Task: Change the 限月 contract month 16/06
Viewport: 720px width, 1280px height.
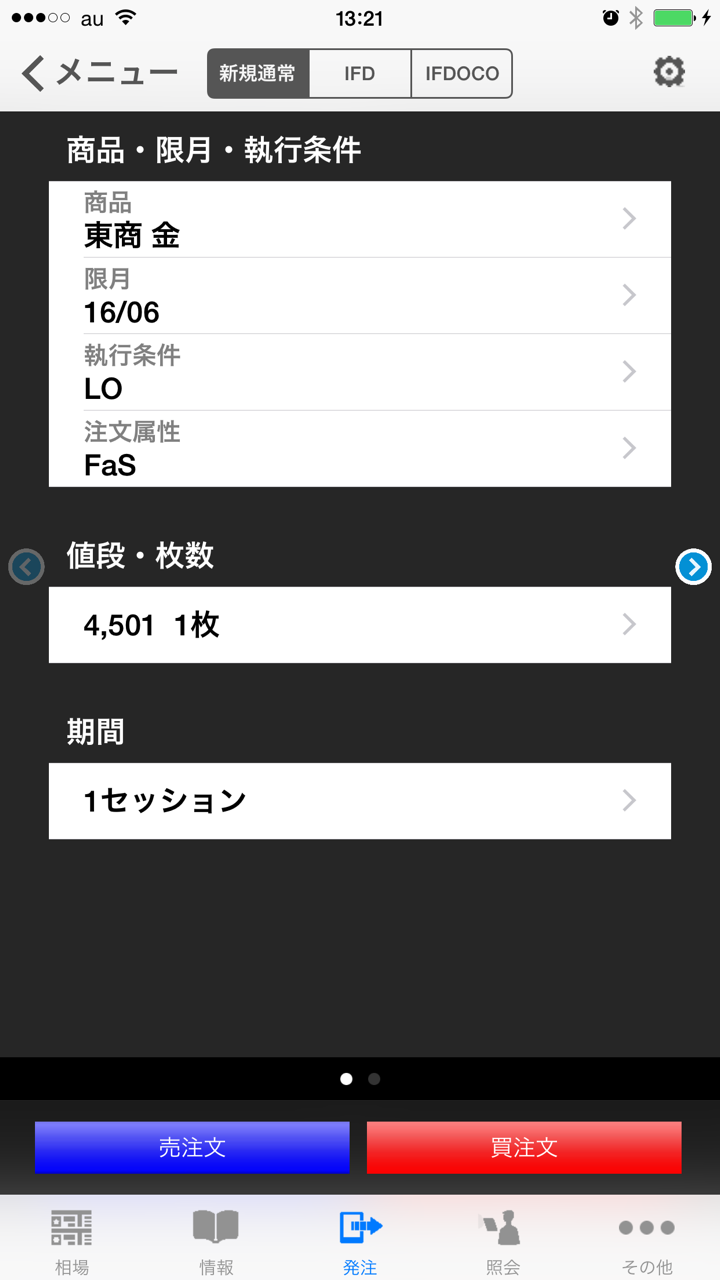Action: [x=359, y=296]
